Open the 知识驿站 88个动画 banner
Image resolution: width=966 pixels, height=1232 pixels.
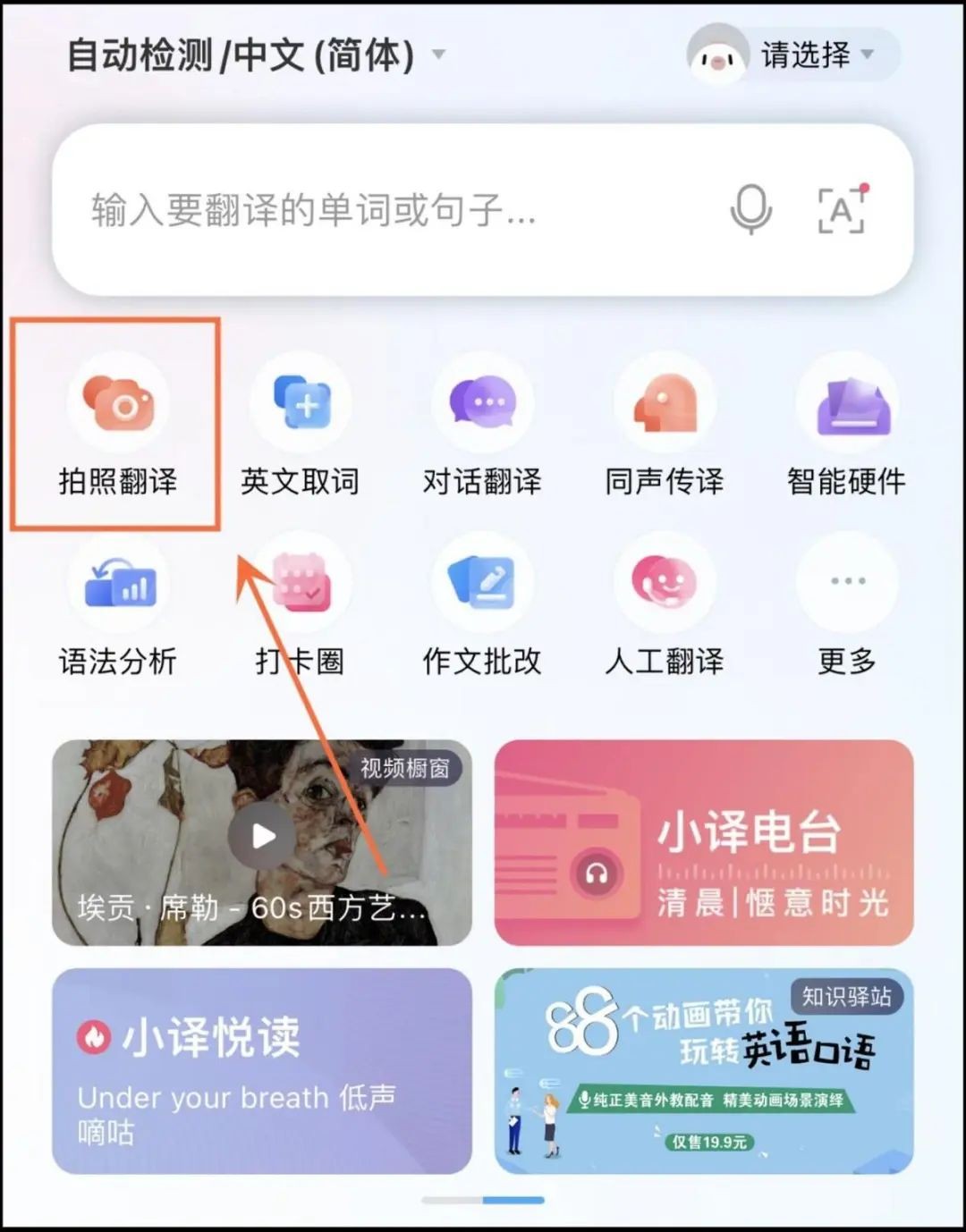point(704,1070)
